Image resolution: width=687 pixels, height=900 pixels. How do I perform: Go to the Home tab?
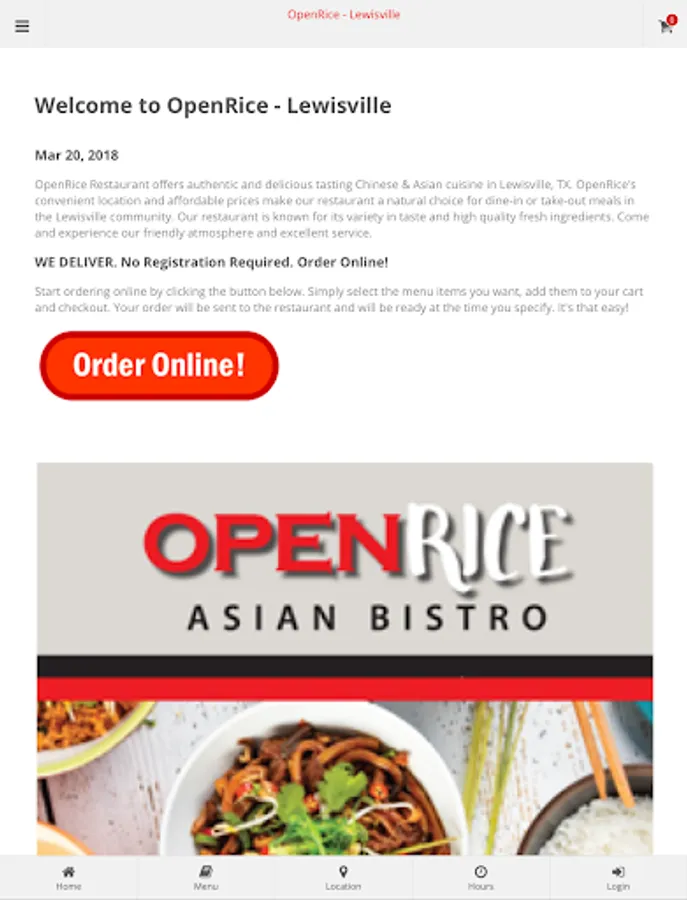(x=68, y=878)
